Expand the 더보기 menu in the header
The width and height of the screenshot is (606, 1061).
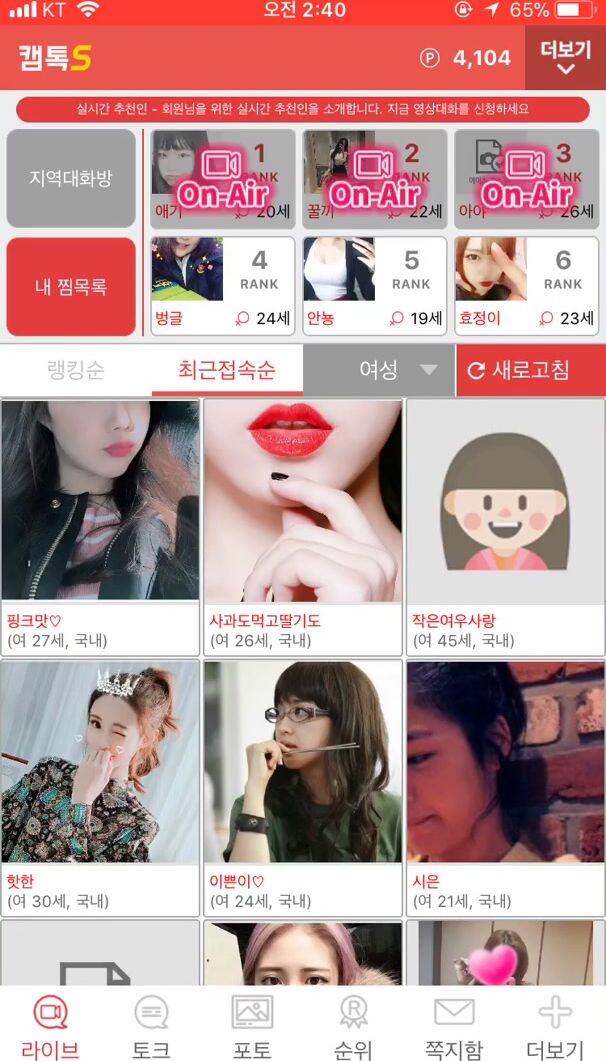click(565, 58)
